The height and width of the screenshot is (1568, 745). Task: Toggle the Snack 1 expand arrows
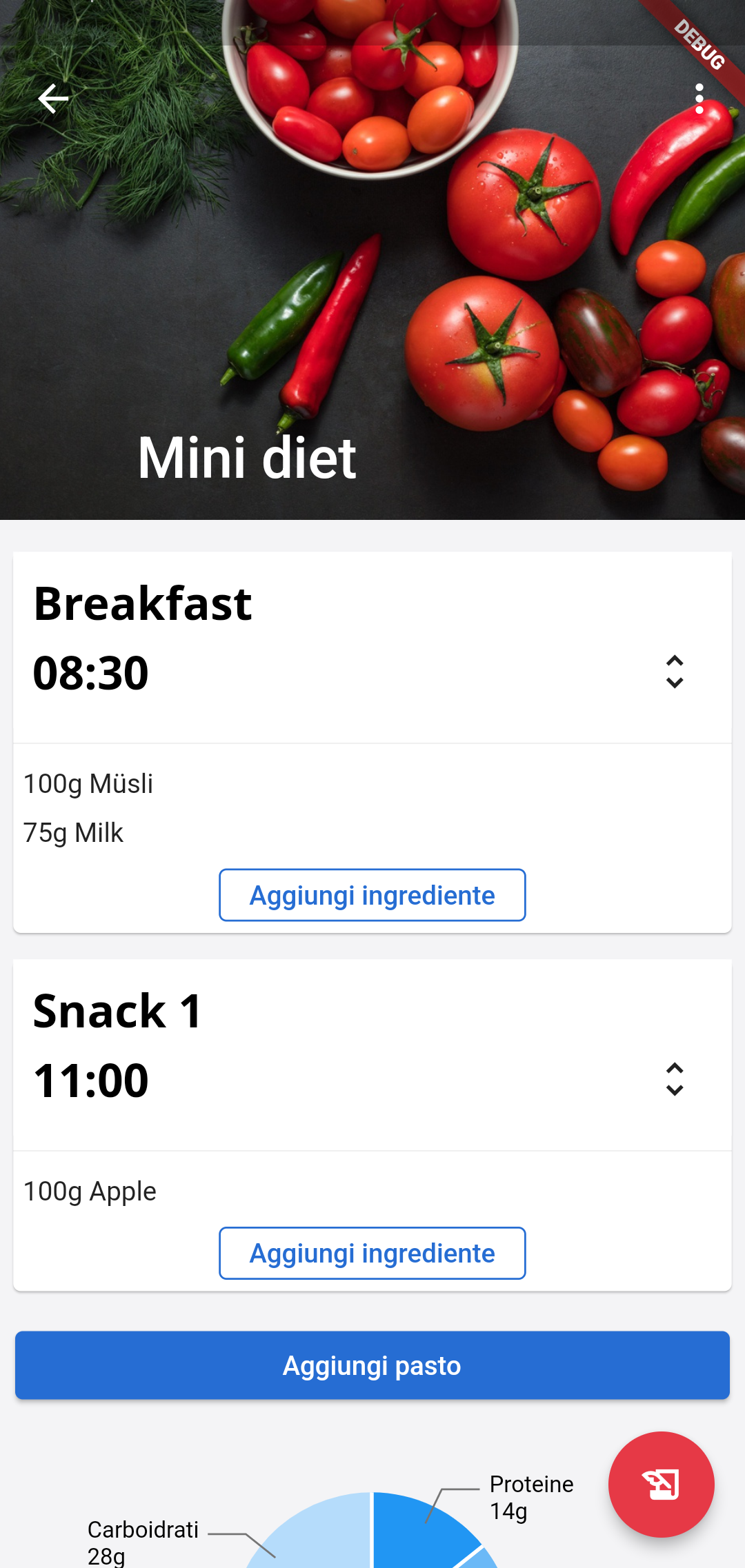(x=674, y=1079)
